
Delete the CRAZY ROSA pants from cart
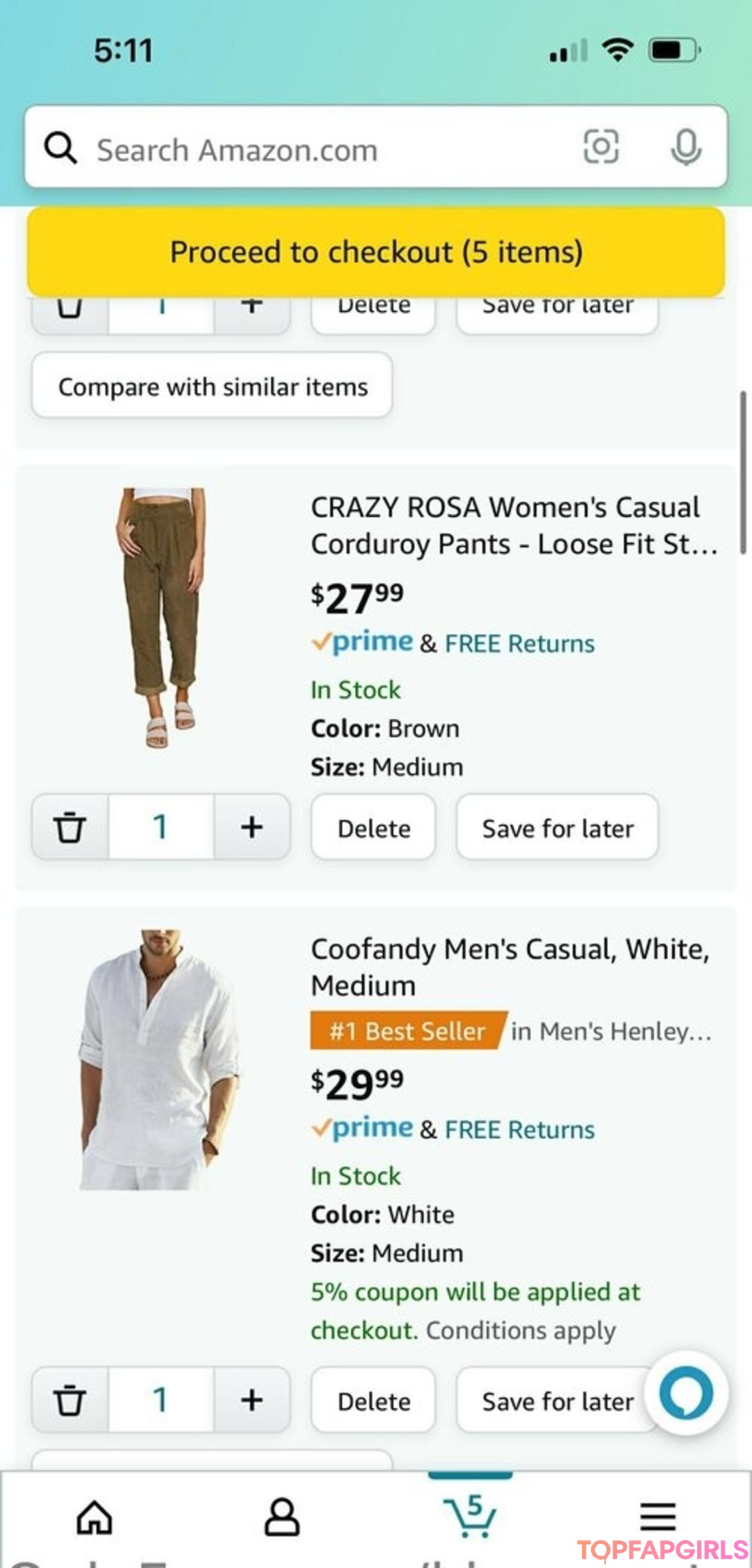(374, 828)
